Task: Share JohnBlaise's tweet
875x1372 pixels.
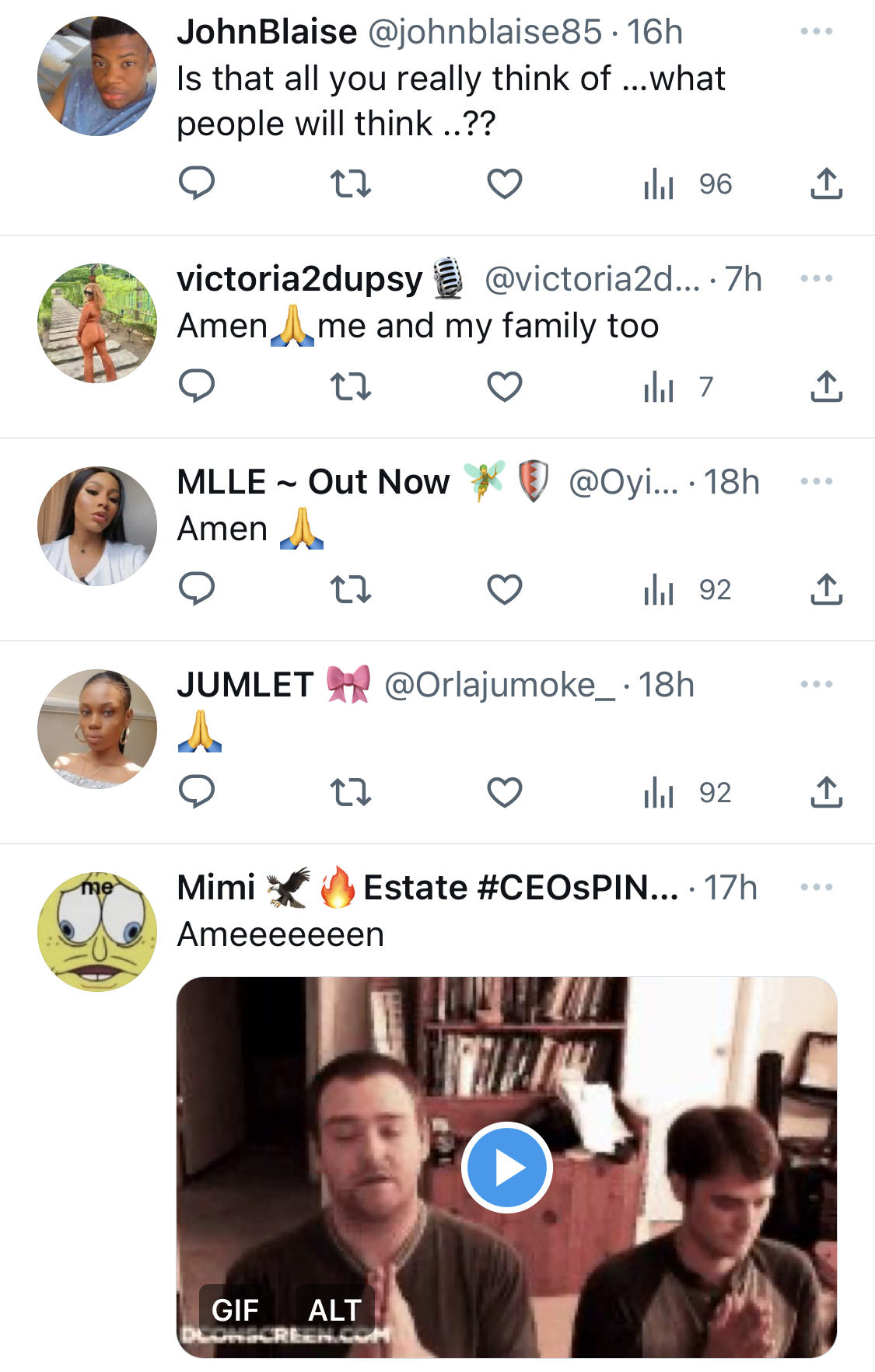Action: click(826, 184)
